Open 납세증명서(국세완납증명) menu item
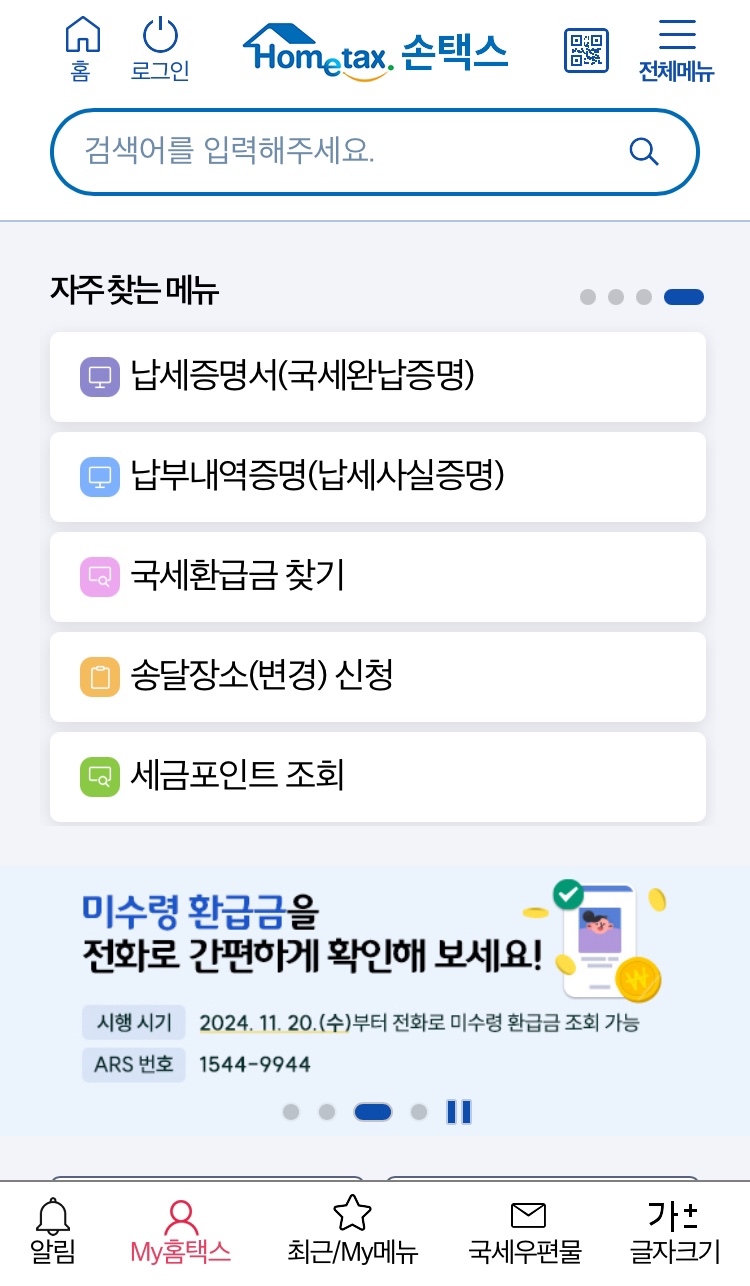 point(375,377)
